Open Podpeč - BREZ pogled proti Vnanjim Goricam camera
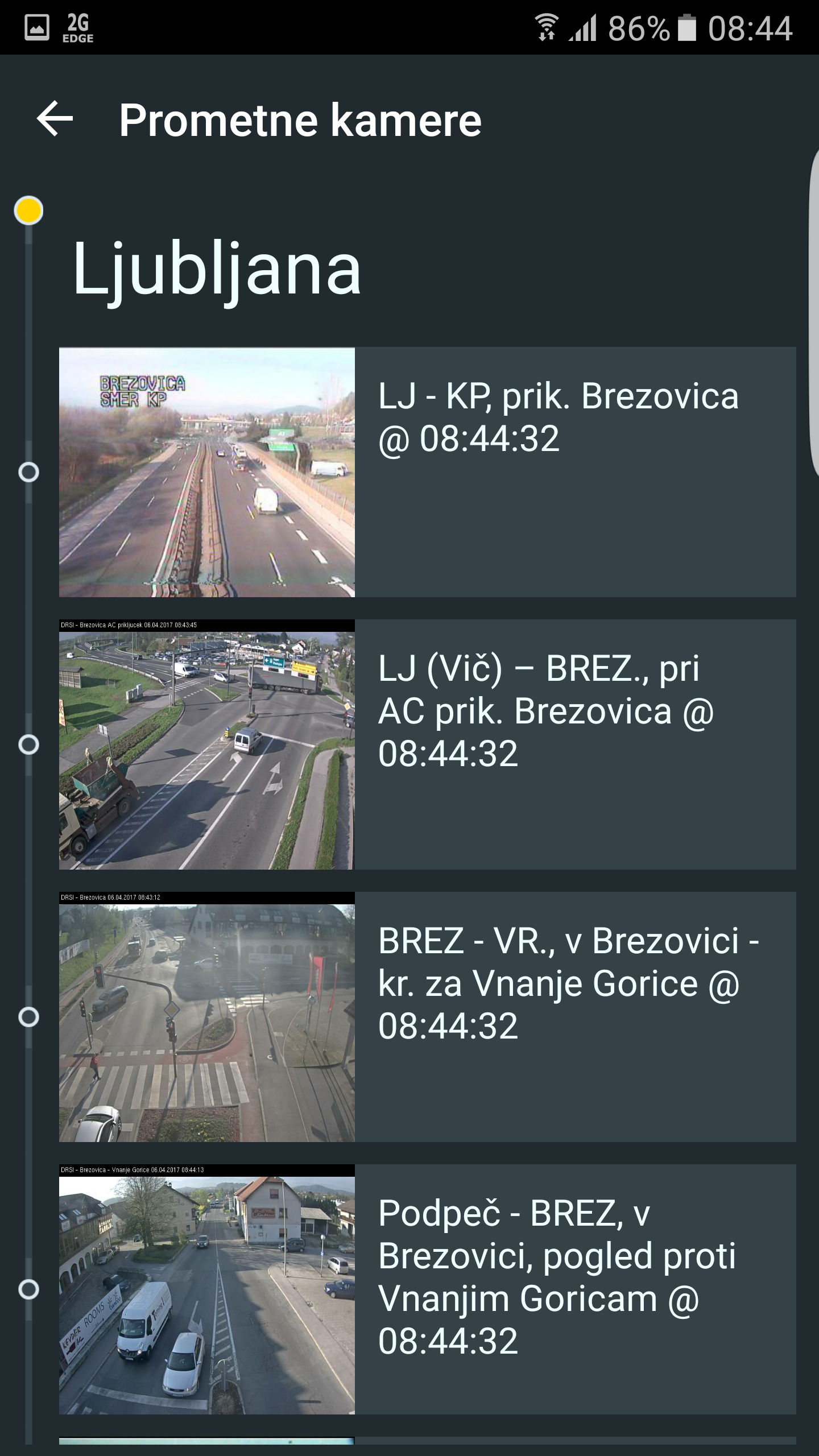 coord(427,1289)
